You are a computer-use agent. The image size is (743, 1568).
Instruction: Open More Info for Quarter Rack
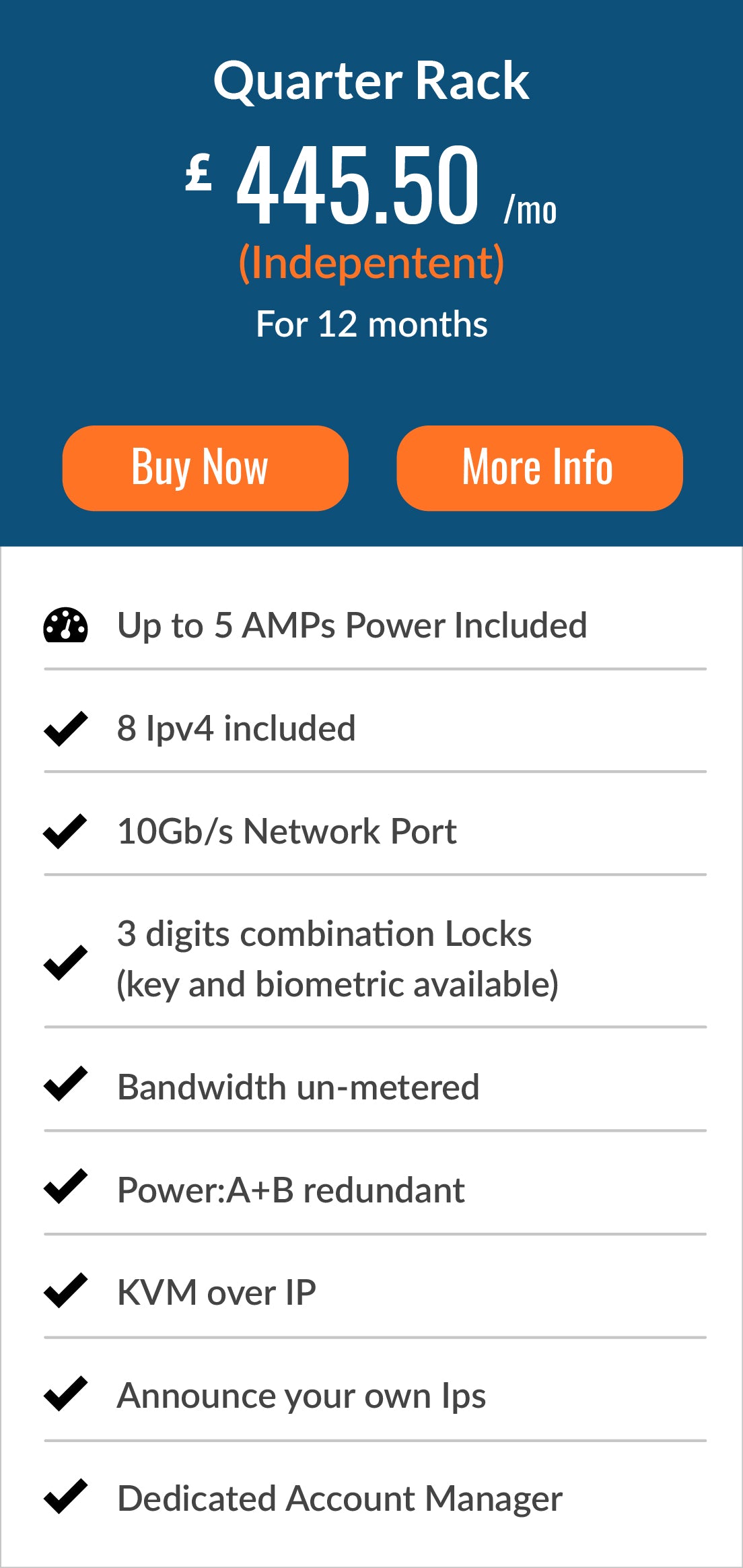coord(539,468)
